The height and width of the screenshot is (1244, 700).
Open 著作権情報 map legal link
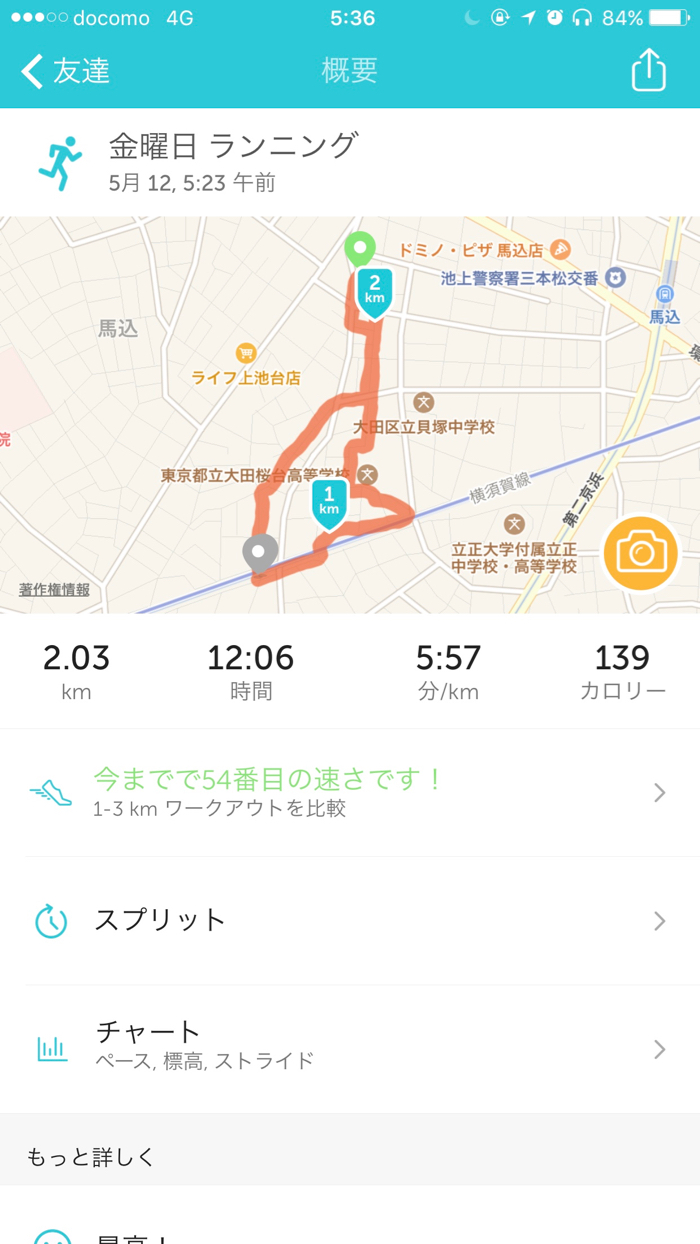(x=54, y=590)
